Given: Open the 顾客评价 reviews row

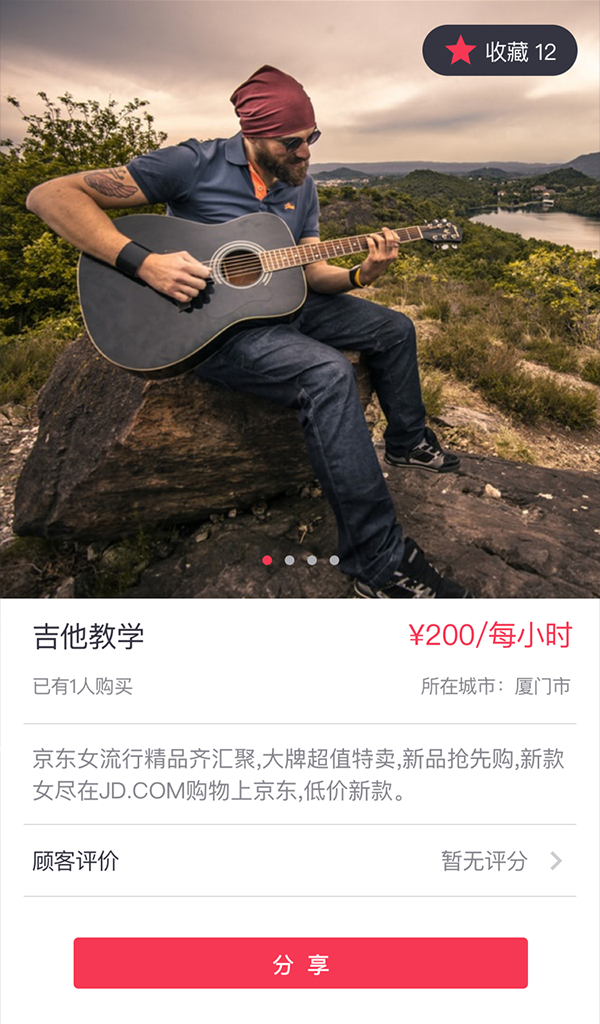Looking at the screenshot, I should pos(300,861).
